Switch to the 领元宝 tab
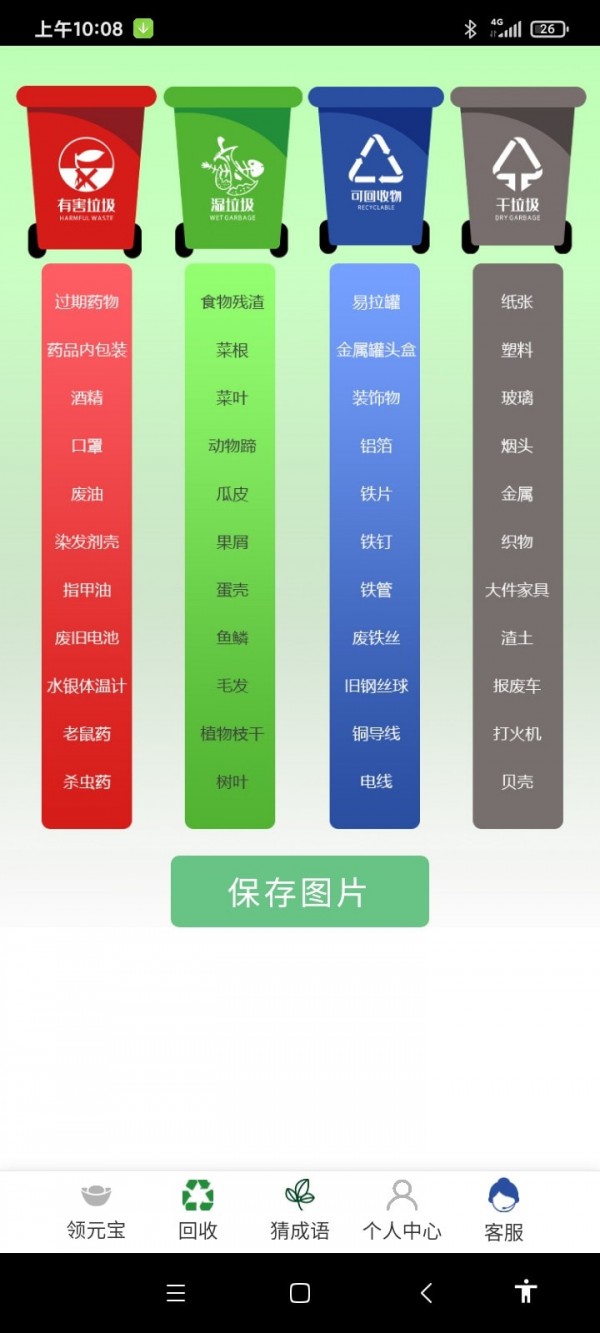Viewport: 600px width, 1333px height. click(96, 1211)
